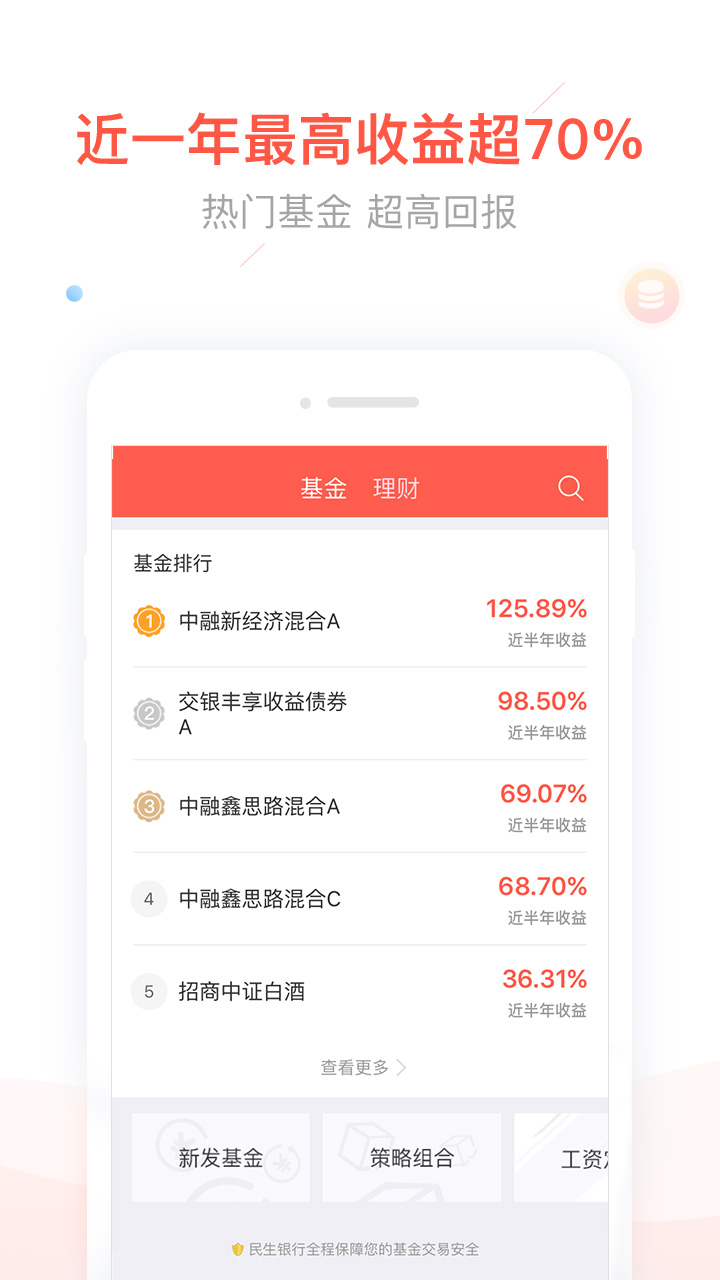This screenshot has height=1280, width=720.
Task: Select the bronze medal icon next to 中融鑫思路混合A
Action: click(x=147, y=805)
